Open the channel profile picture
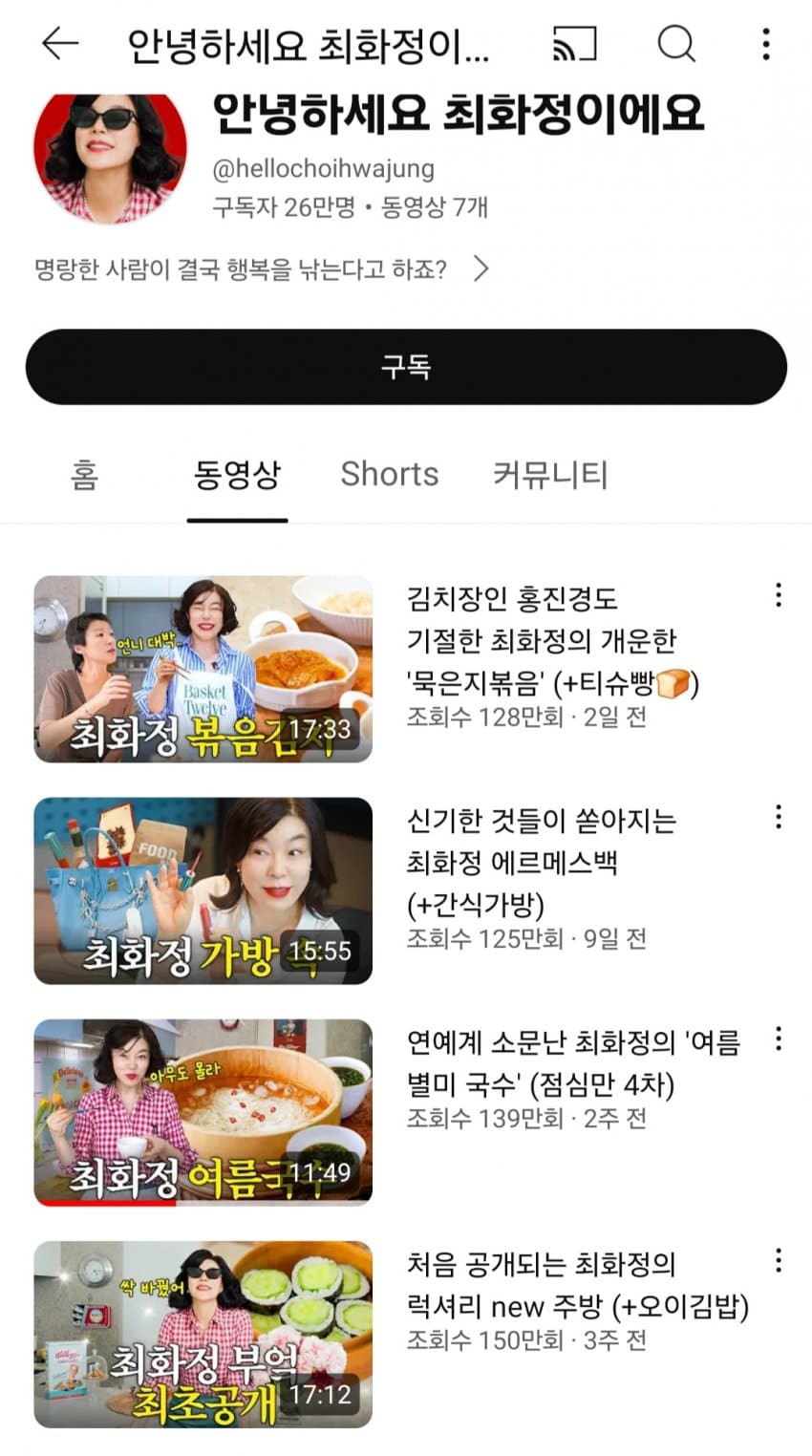812x1456 pixels. (x=110, y=158)
